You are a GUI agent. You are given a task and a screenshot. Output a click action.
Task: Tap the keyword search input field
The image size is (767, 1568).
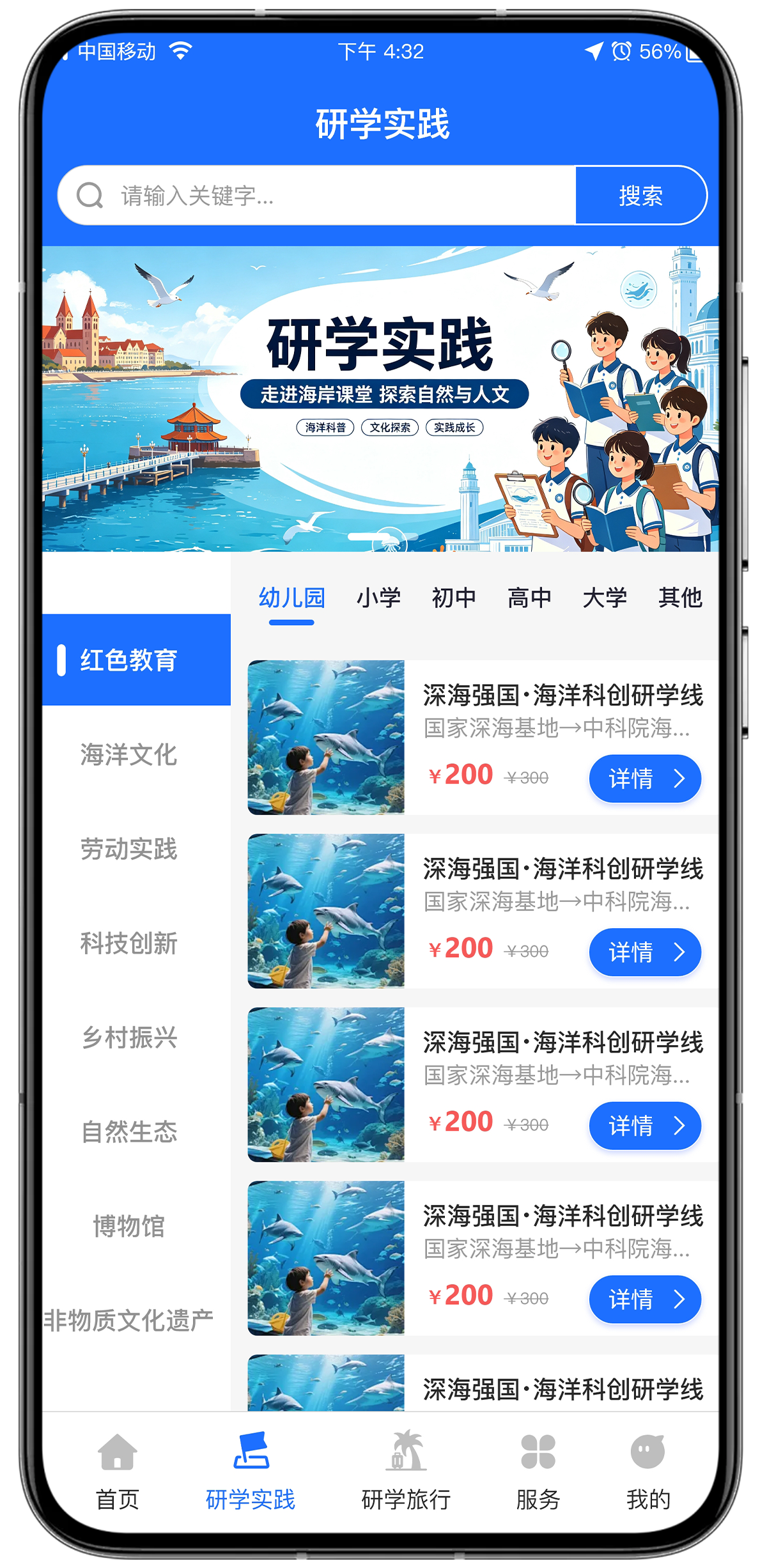coord(318,196)
